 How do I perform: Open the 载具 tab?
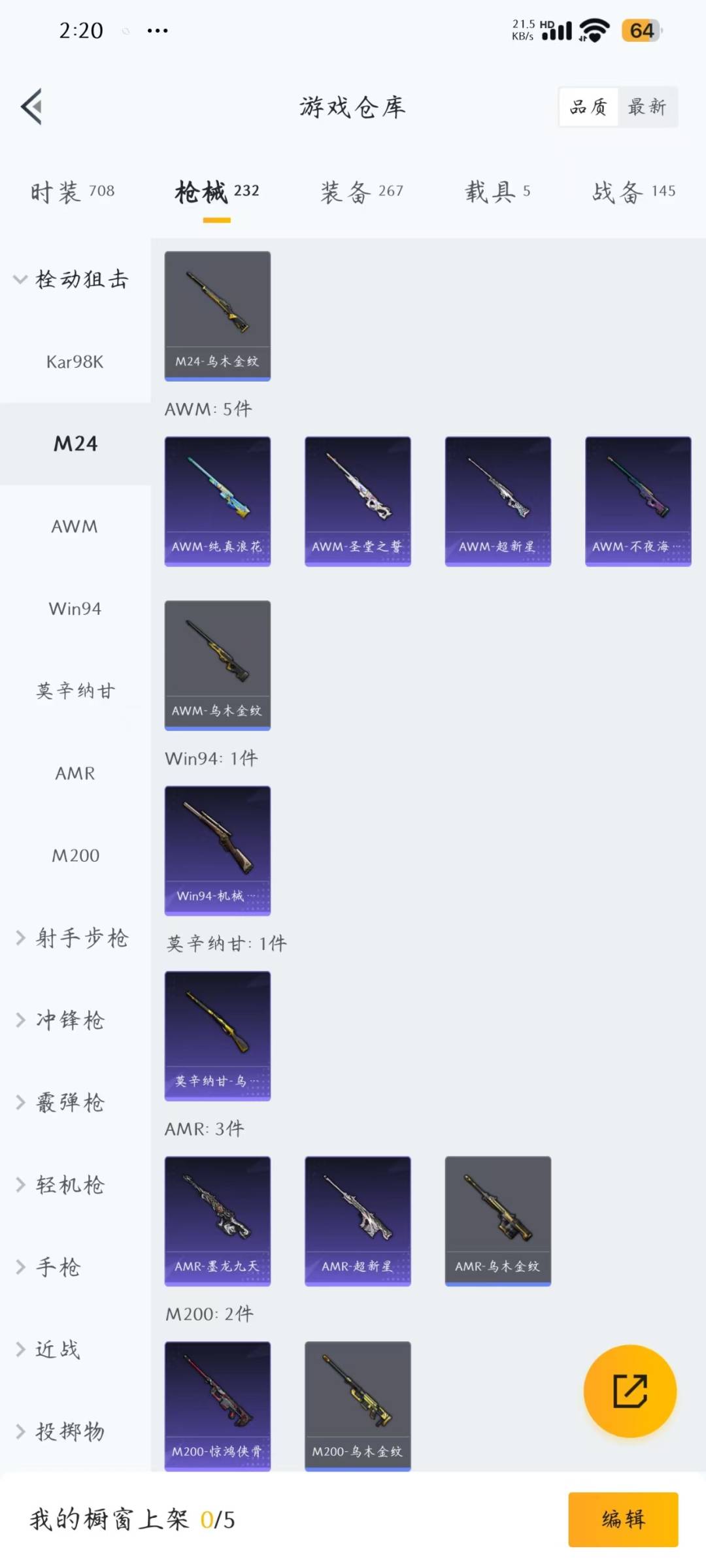(x=497, y=191)
